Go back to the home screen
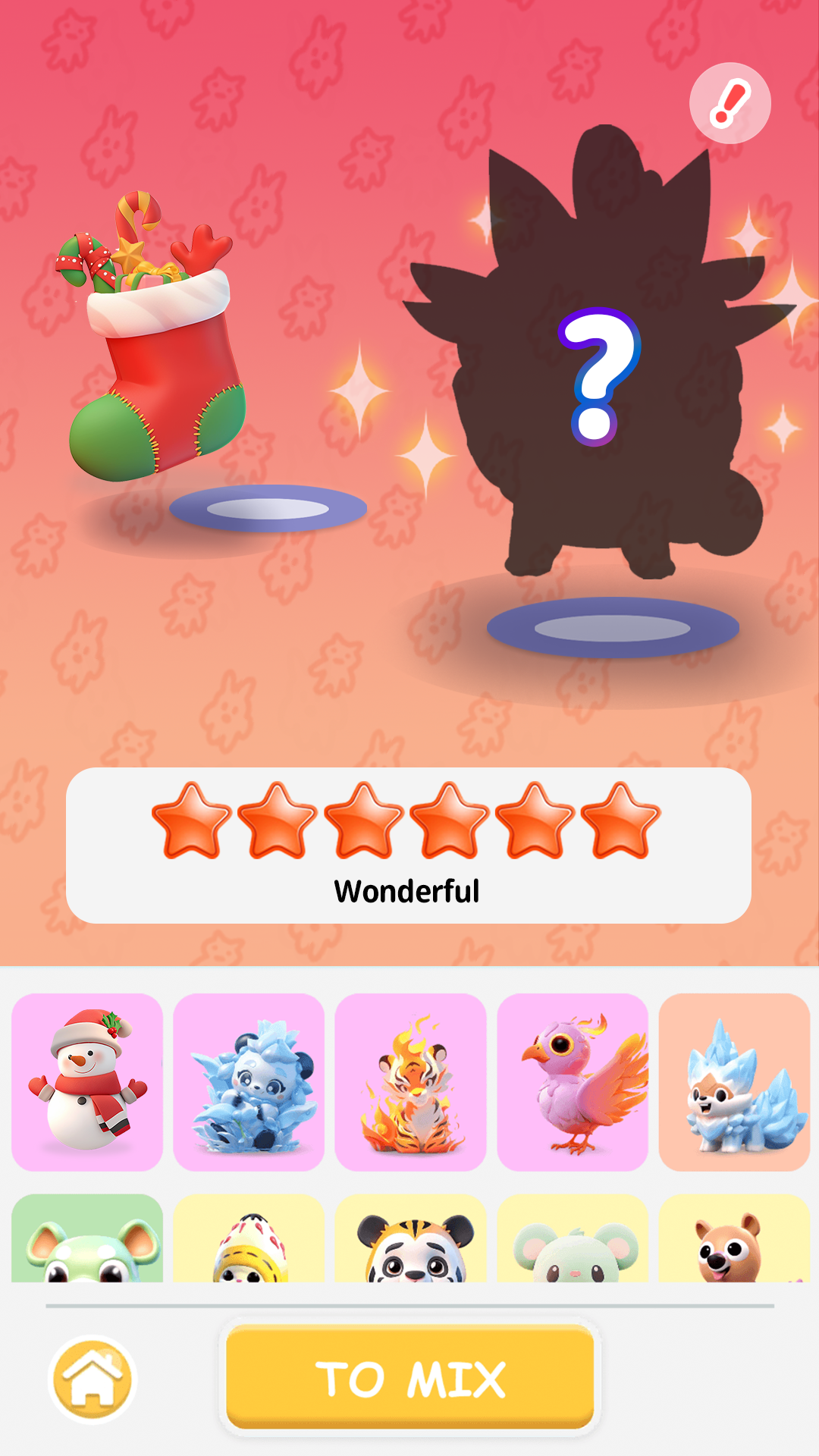The width and height of the screenshot is (819, 1456). tap(93, 1379)
